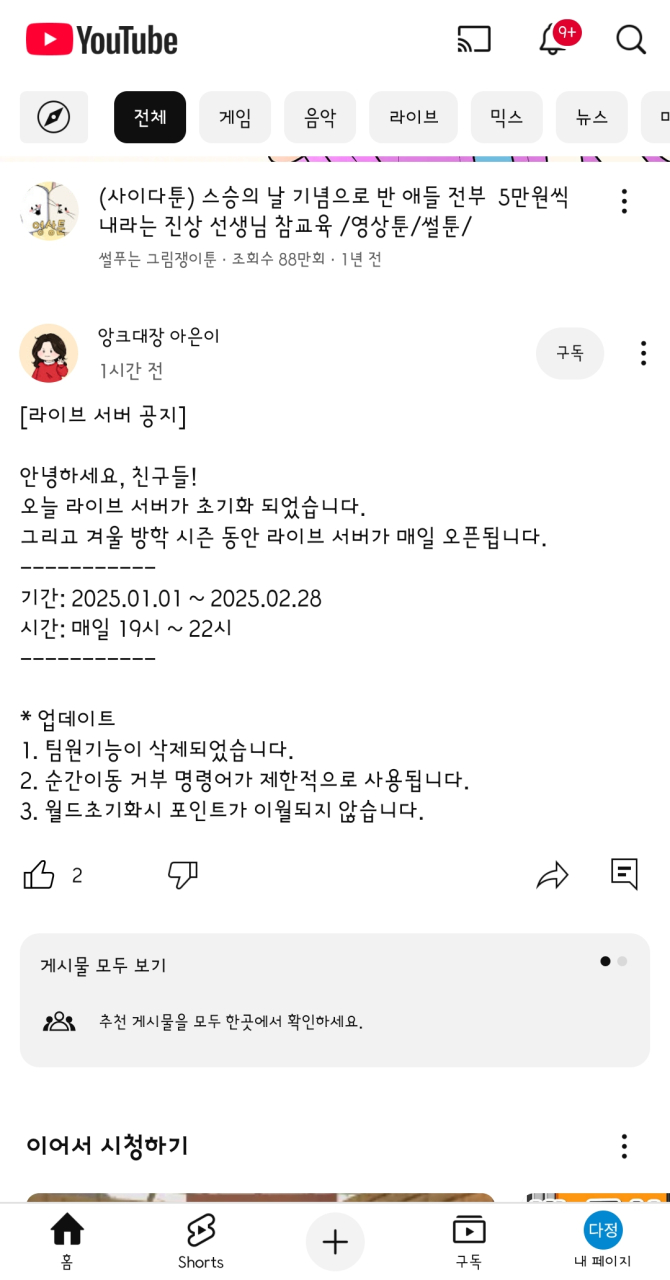Select the 음악 filter chip
The height and width of the screenshot is (1280, 670).
pyautogui.click(x=320, y=117)
